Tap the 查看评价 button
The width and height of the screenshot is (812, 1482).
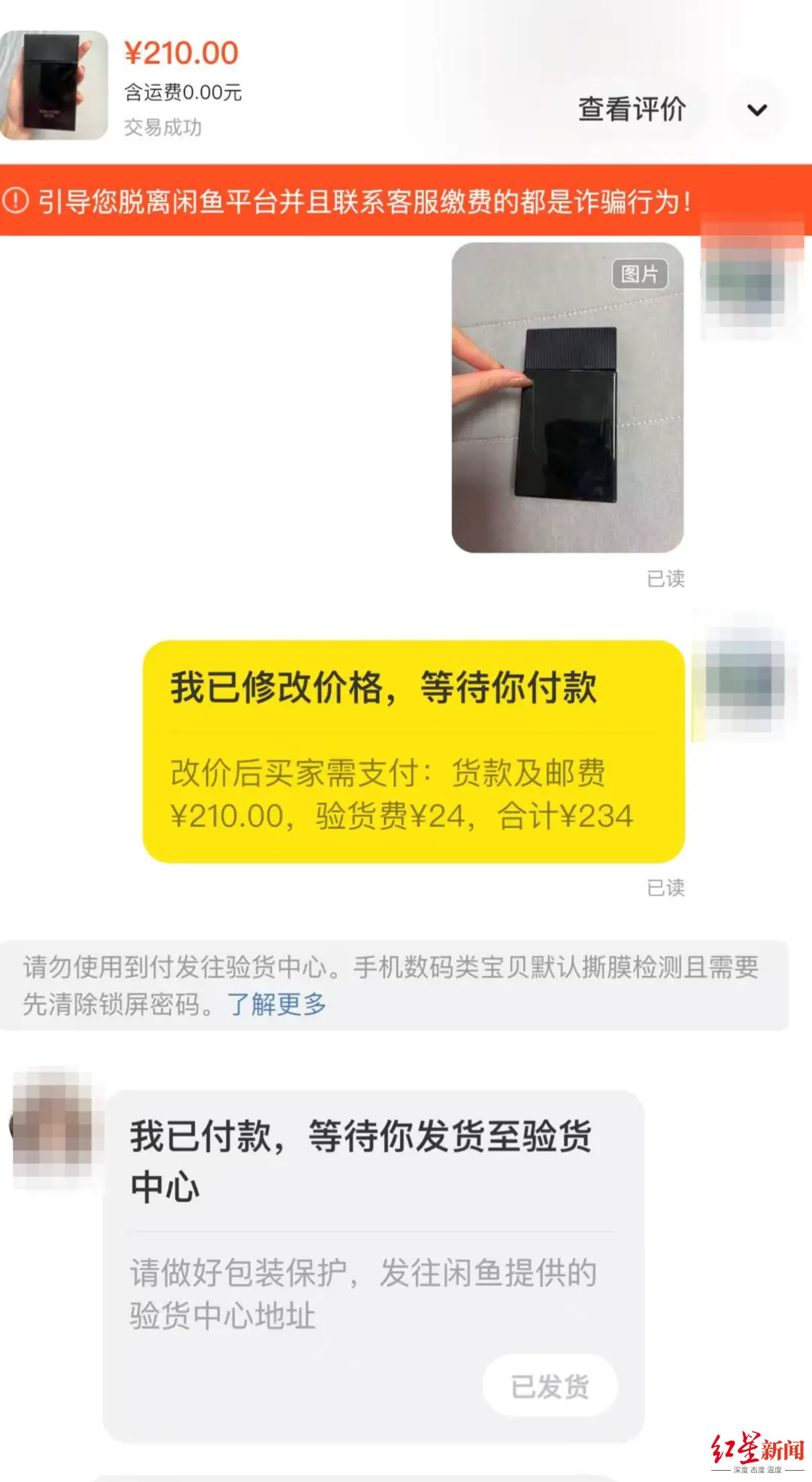click(x=632, y=110)
